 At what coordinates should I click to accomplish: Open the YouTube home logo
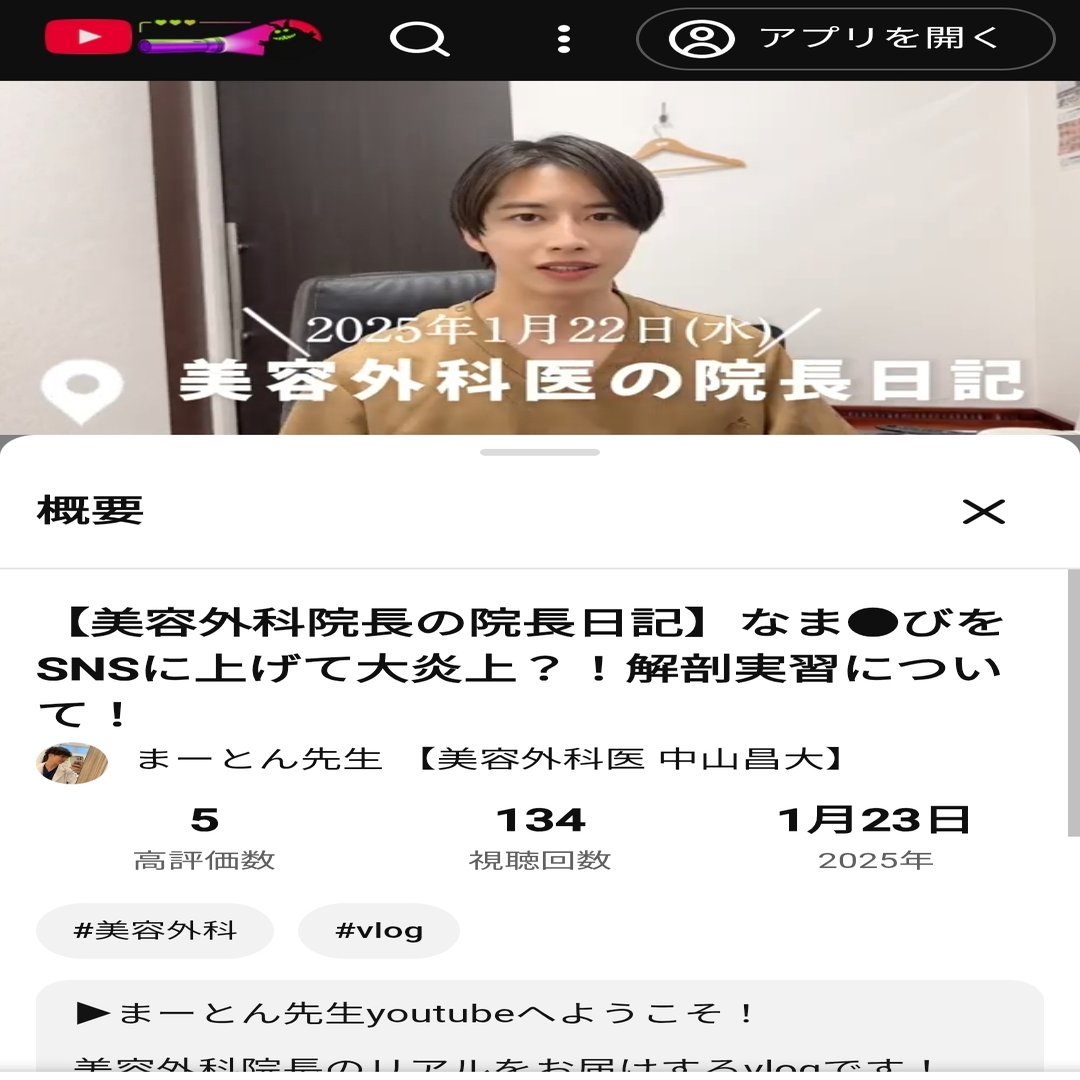pyautogui.click(x=183, y=38)
